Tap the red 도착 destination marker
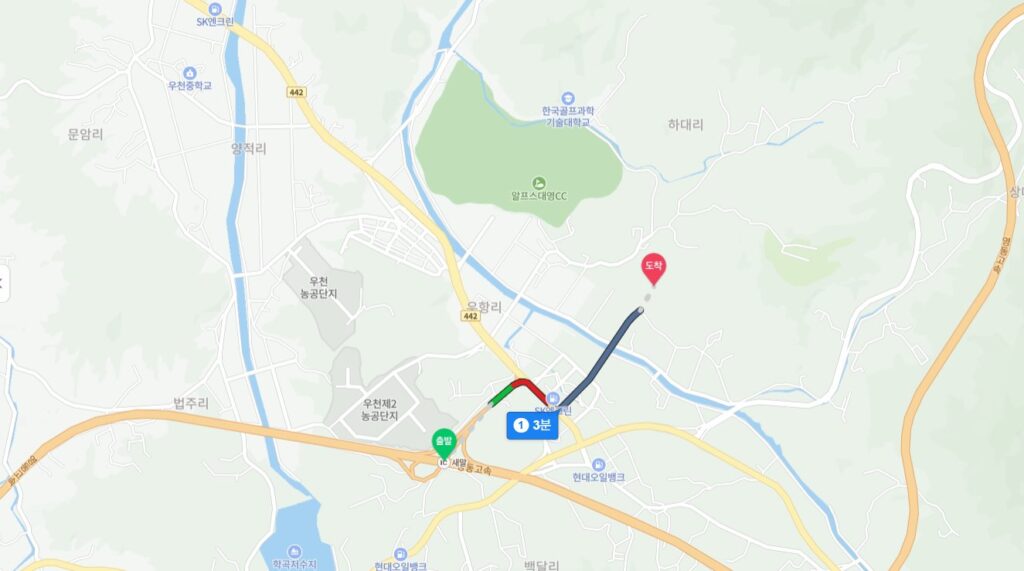The height and width of the screenshot is (571, 1024). click(654, 267)
